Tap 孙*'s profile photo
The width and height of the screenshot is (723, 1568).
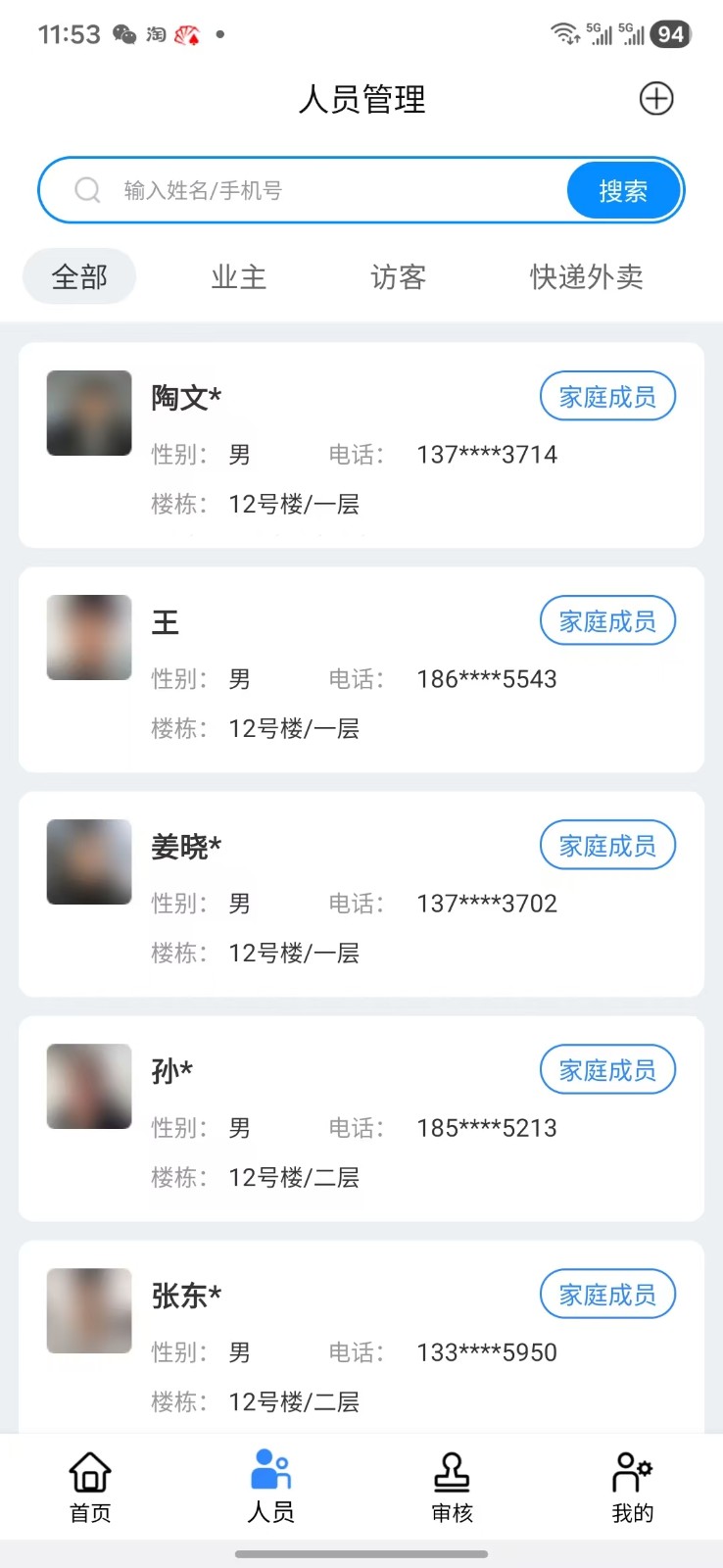[88, 1088]
